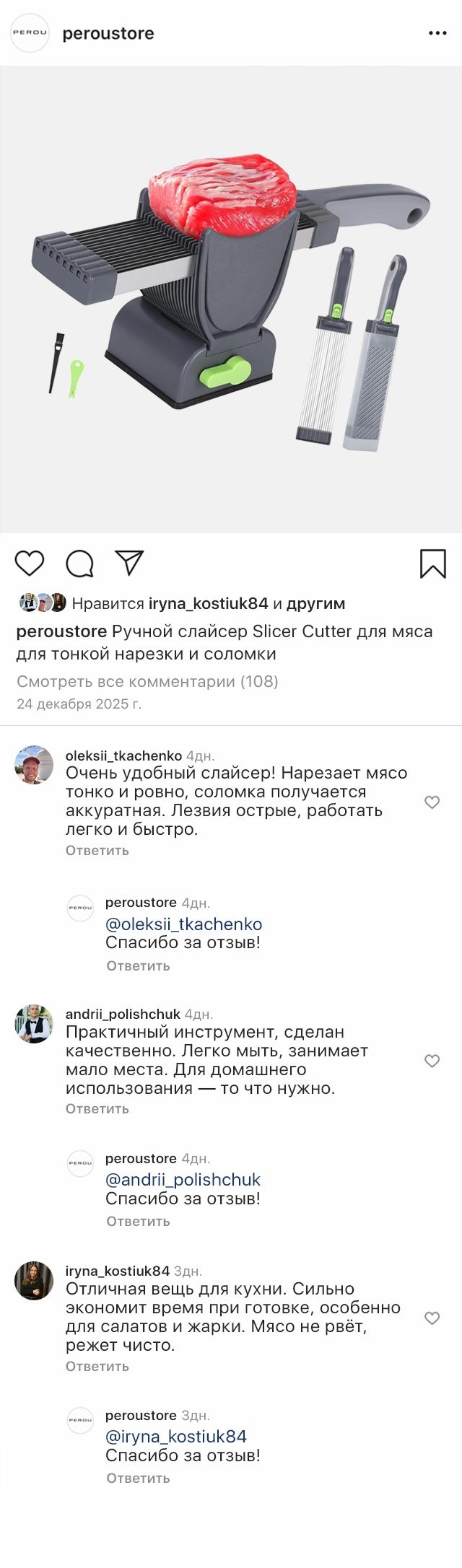Viewport: 462px width, 1568px height.
Task: Reply to peroustore's answer to @iryna_kostiuk84
Action: [138, 1478]
